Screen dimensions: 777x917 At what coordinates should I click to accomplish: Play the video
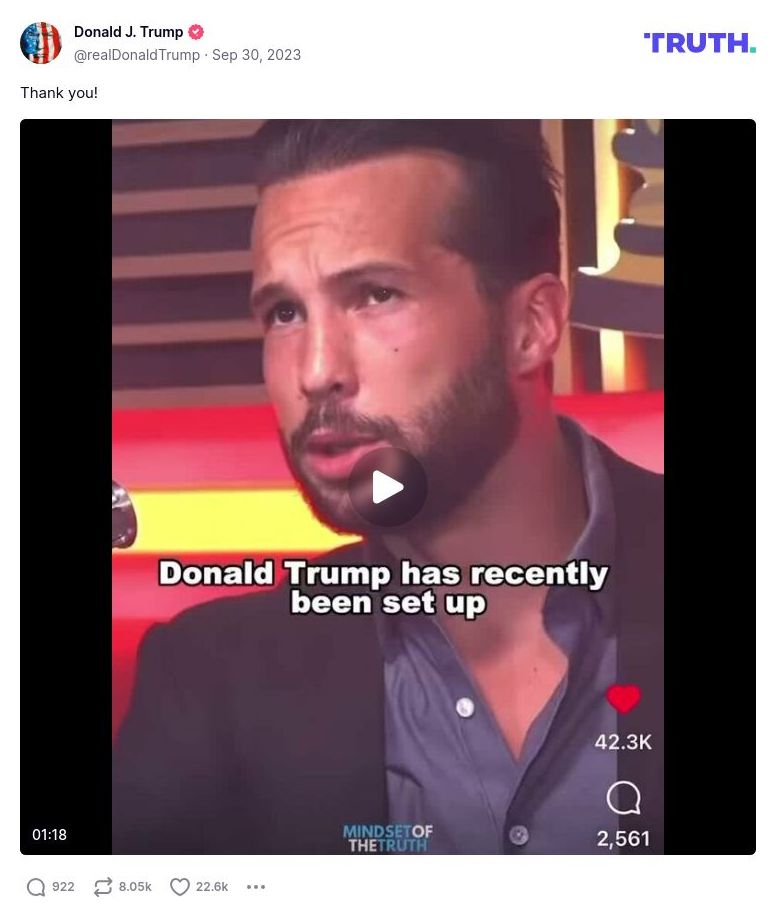click(x=388, y=487)
